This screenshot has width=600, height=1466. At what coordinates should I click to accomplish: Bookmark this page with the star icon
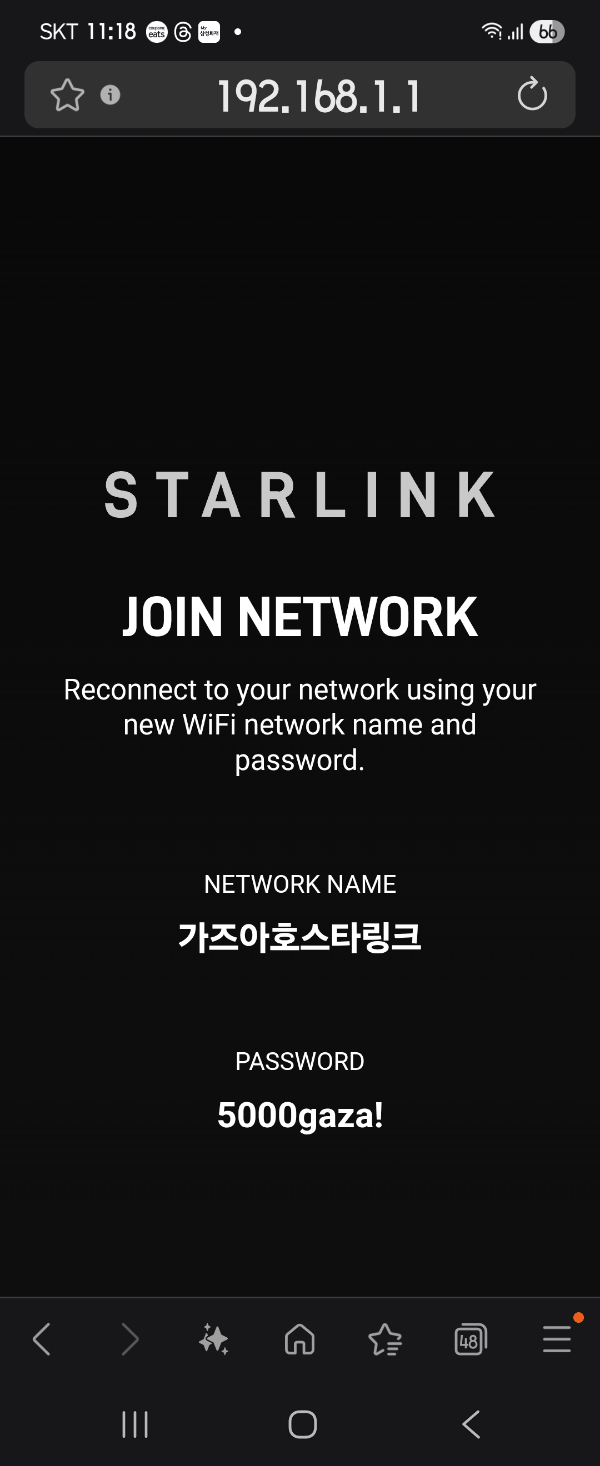pos(67,96)
